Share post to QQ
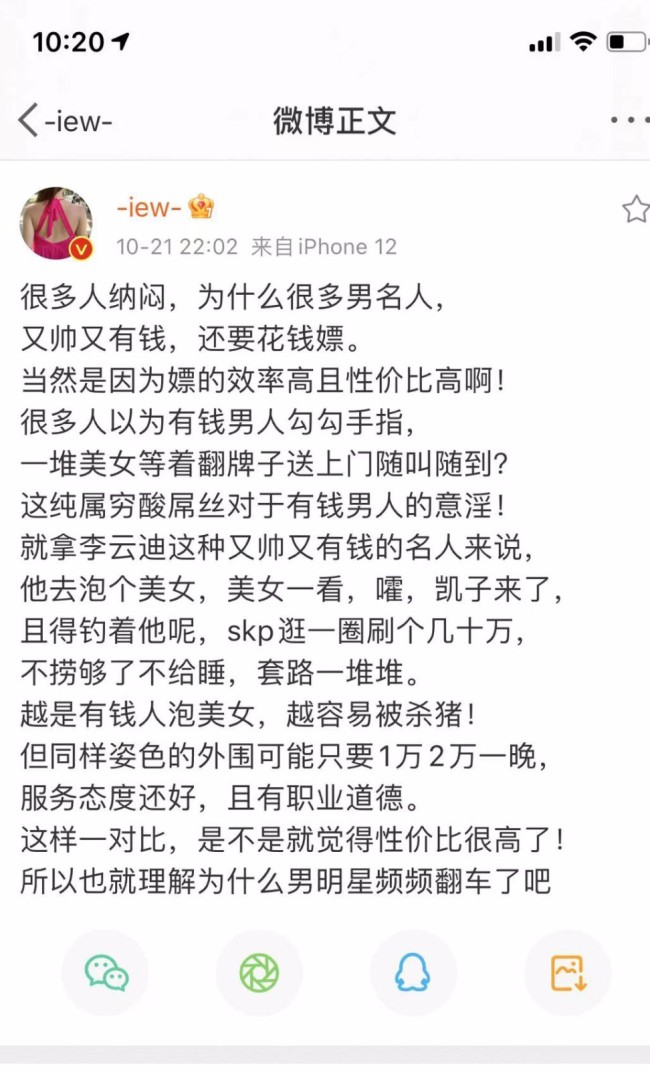 point(412,972)
